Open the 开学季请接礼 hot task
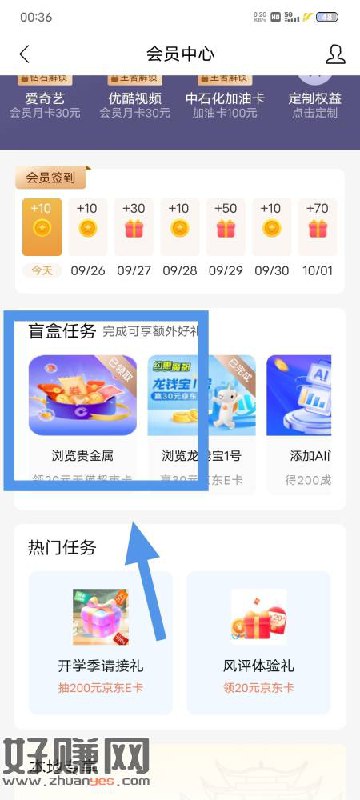This screenshot has width=360, height=800. click(100, 642)
